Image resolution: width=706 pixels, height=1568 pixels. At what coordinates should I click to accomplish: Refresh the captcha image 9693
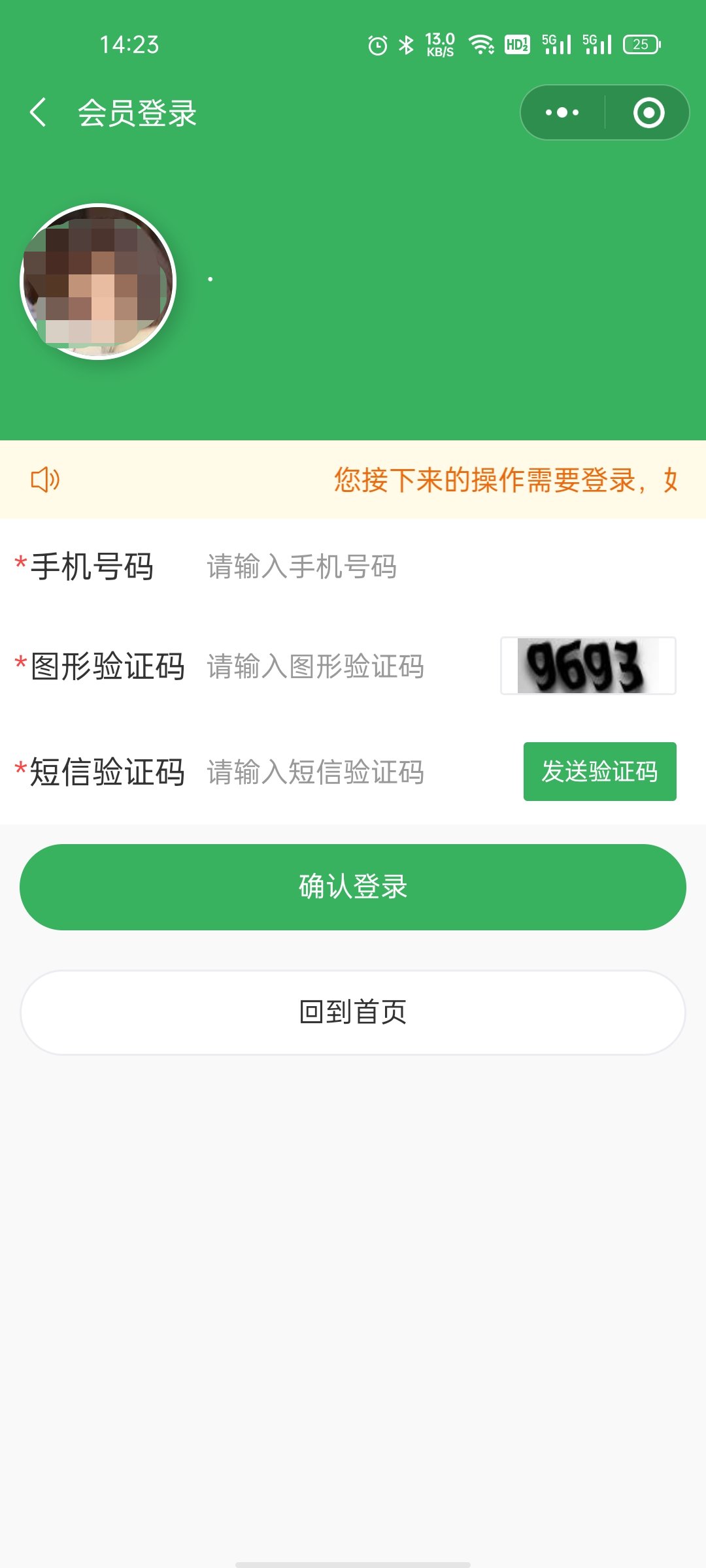click(588, 666)
